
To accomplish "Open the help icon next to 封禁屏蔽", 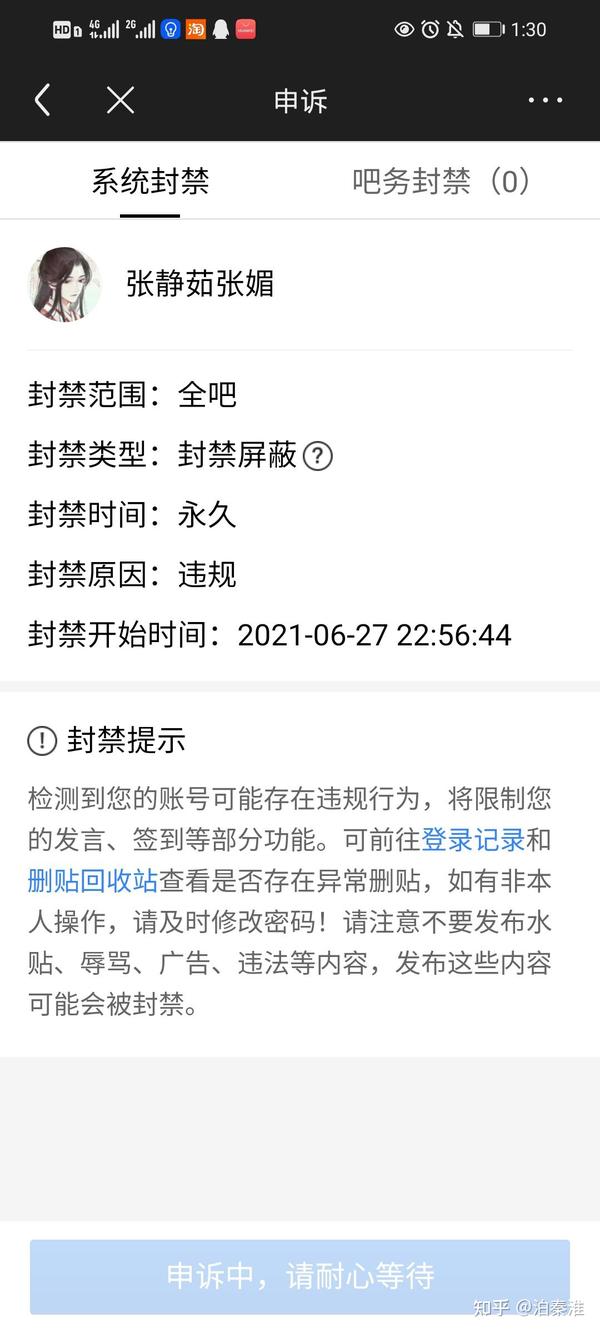I will [317, 456].
